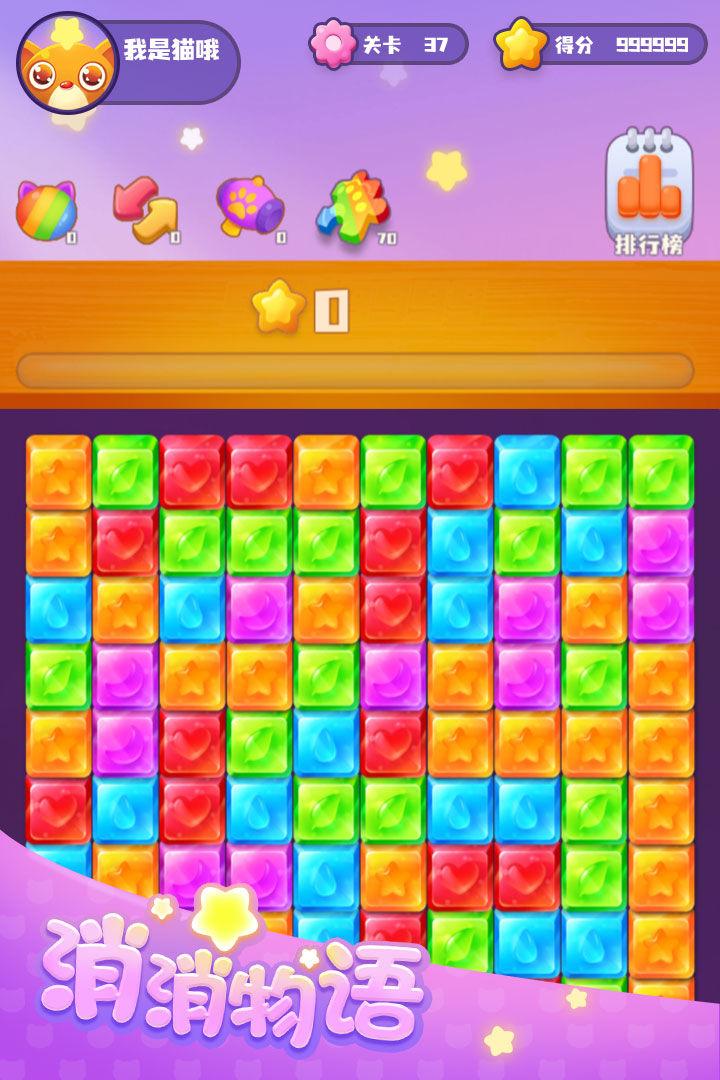This screenshot has width=720, height=1080.
Task: Use the rainbow ball power-up
Action: 45,211
